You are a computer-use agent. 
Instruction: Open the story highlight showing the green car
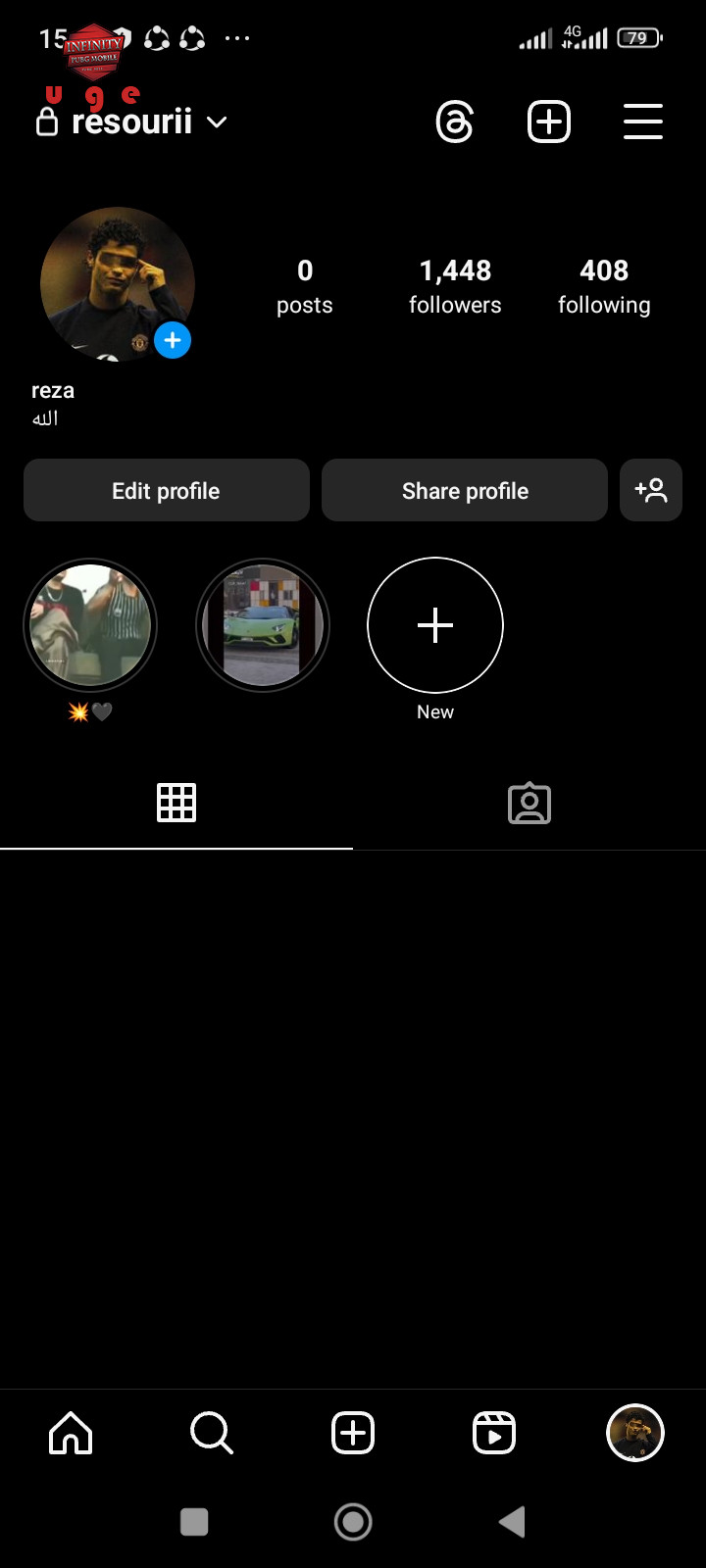263,625
